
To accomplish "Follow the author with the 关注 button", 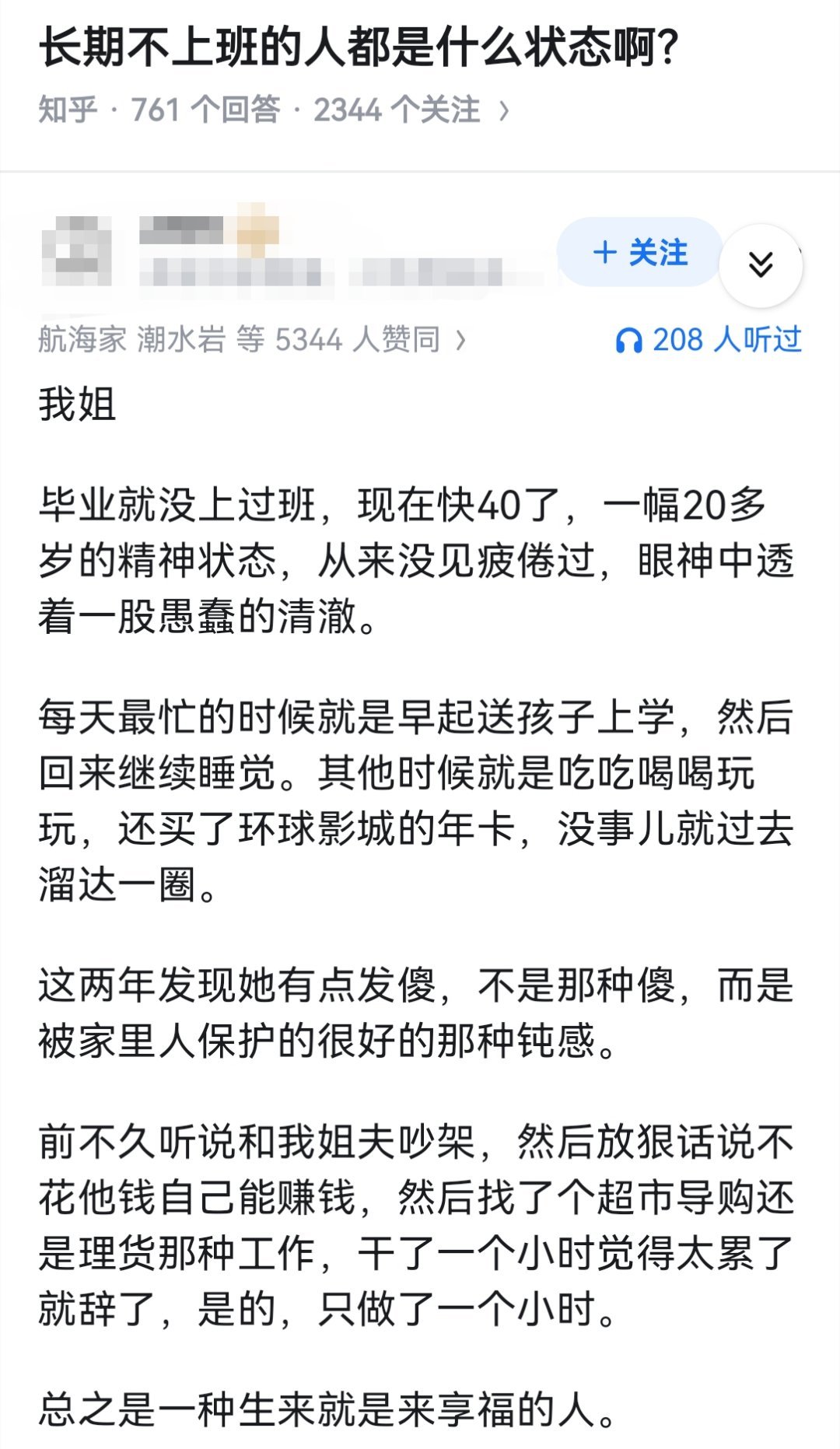I will pos(638,253).
